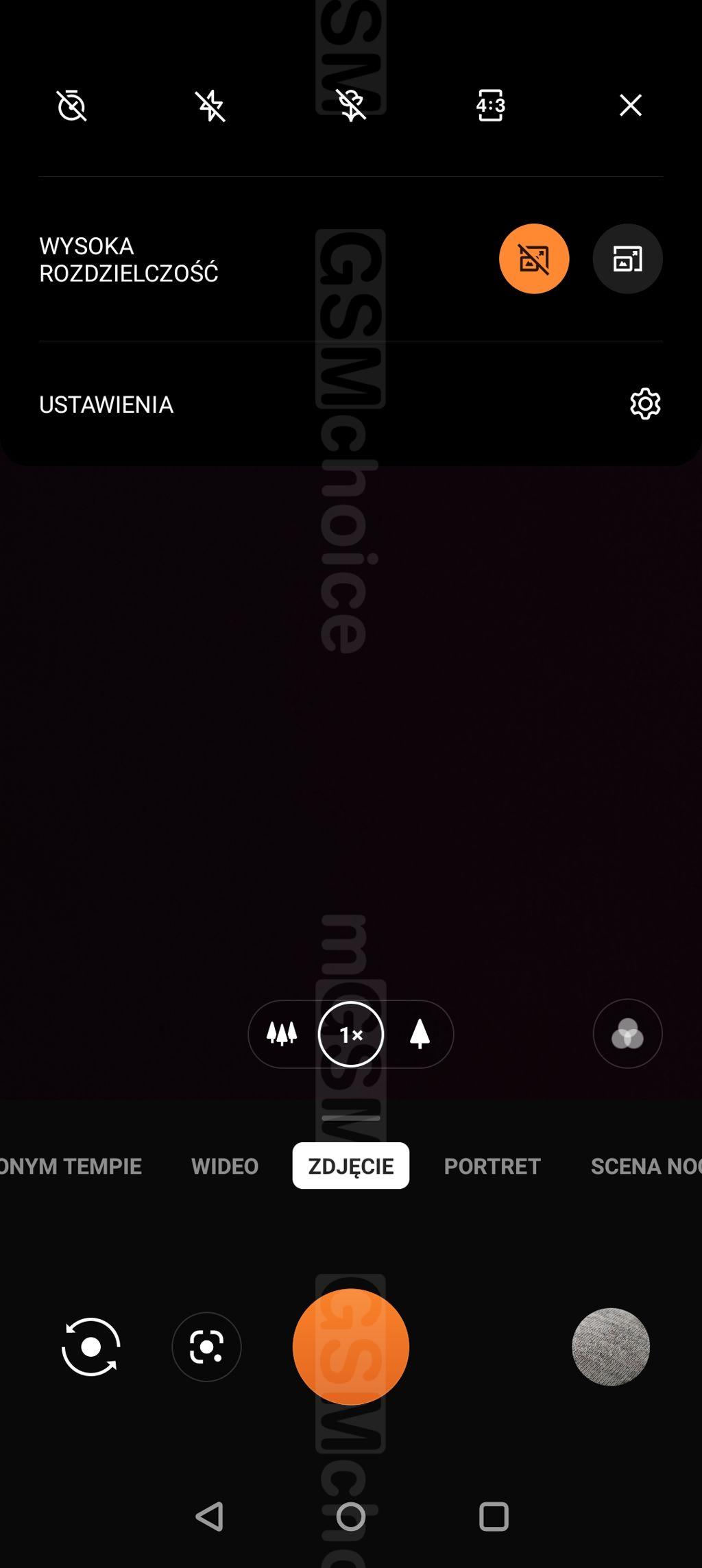Change the 4:3 aspect ratio

point(490,106)
